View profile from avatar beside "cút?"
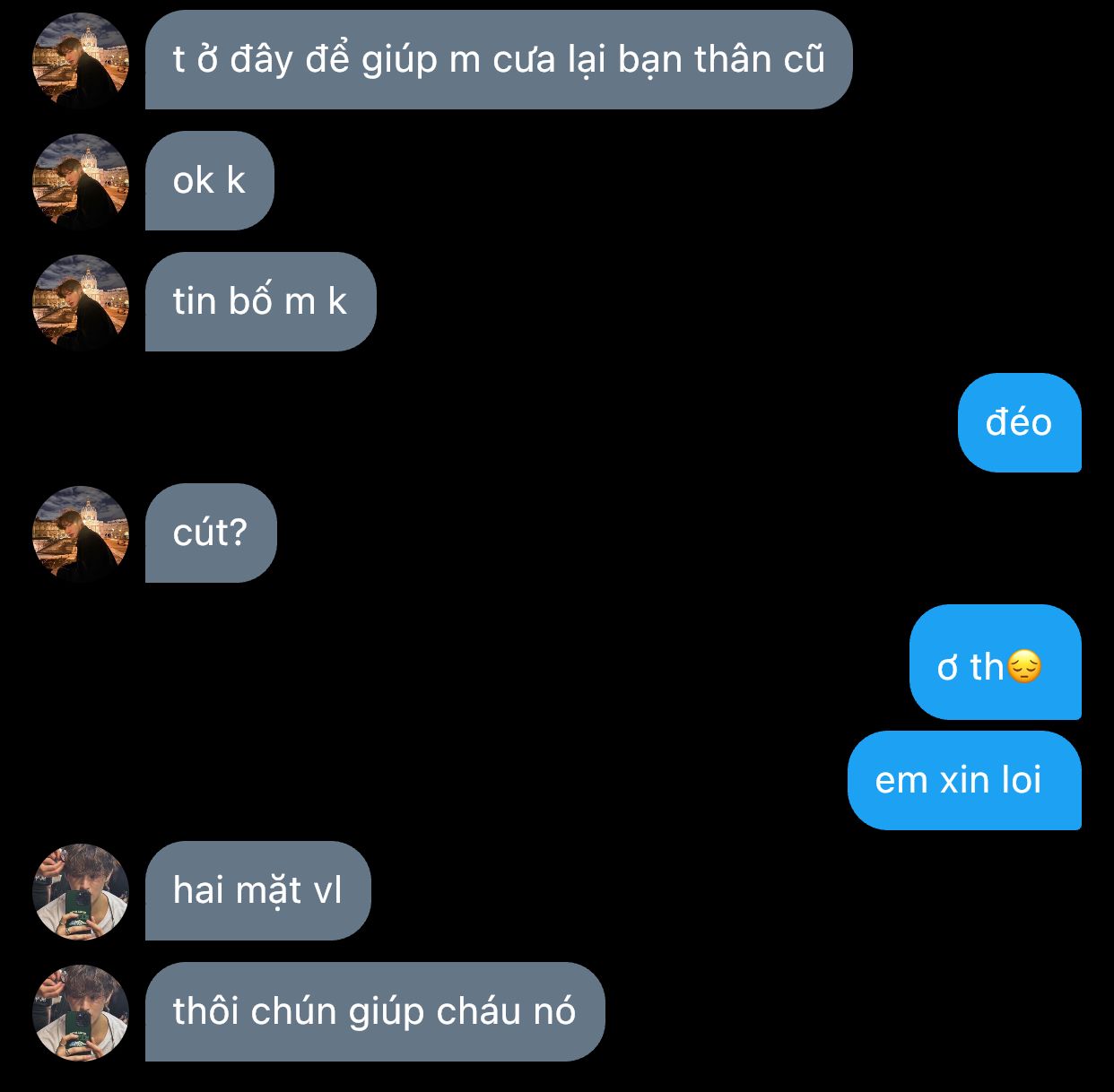 81,533
